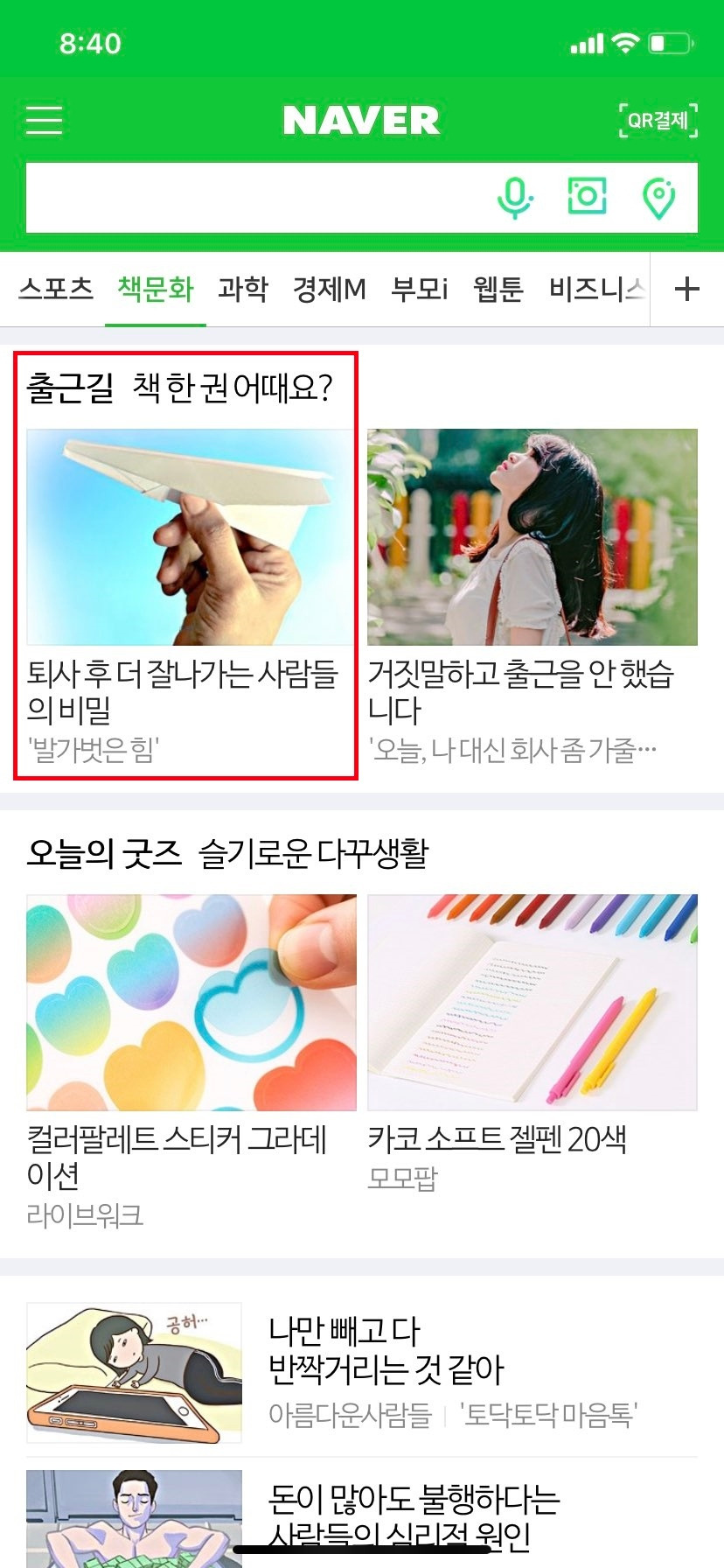Screen dimensions: 724x1568
Task: Start a voice search with the microphone icon
Action: click(x=516, y=196)
